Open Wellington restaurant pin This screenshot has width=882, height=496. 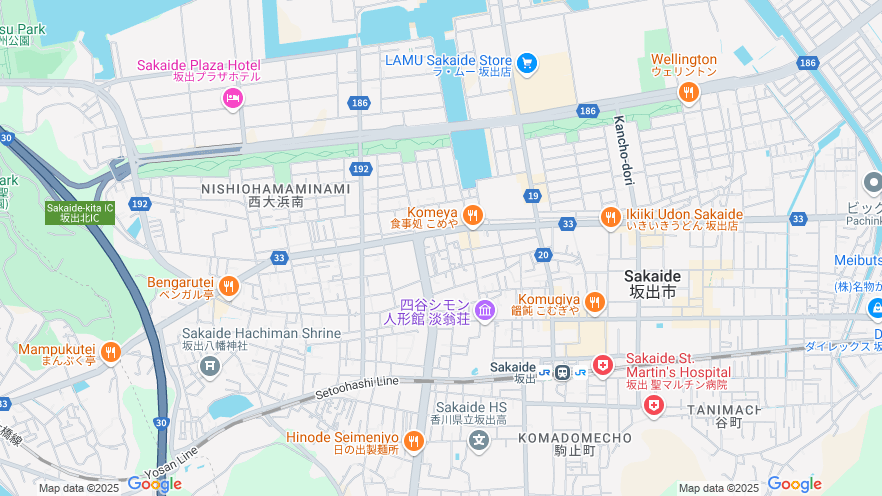tap(688, 93)
